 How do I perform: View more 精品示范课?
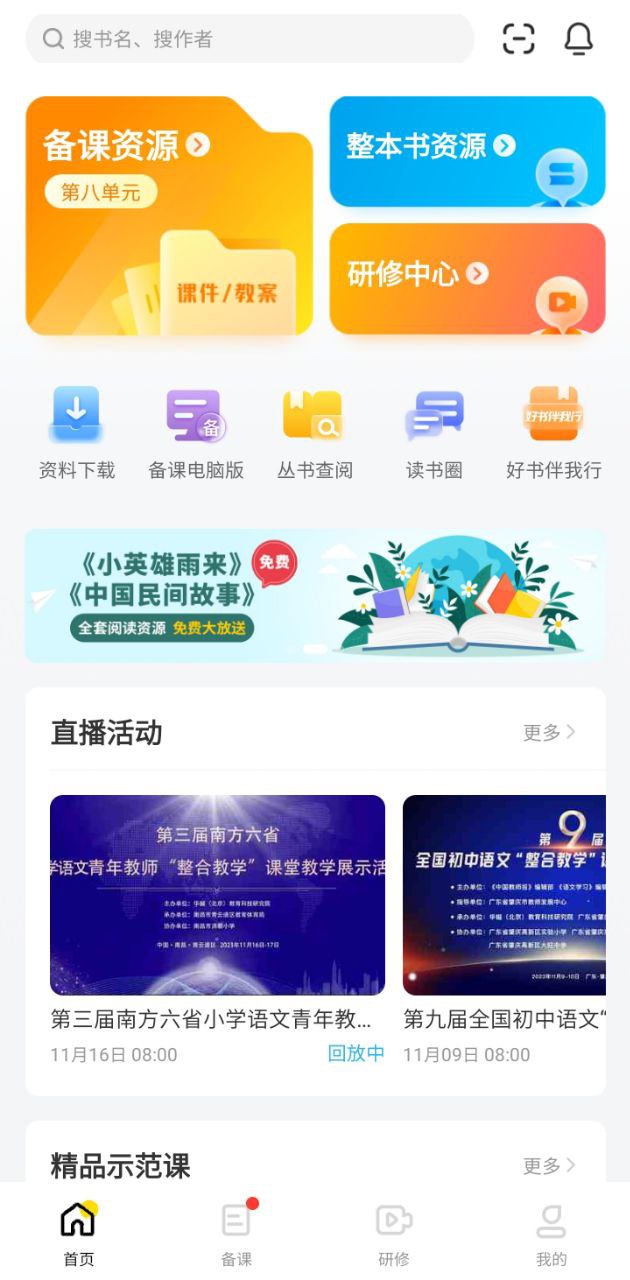[549, 1165]
